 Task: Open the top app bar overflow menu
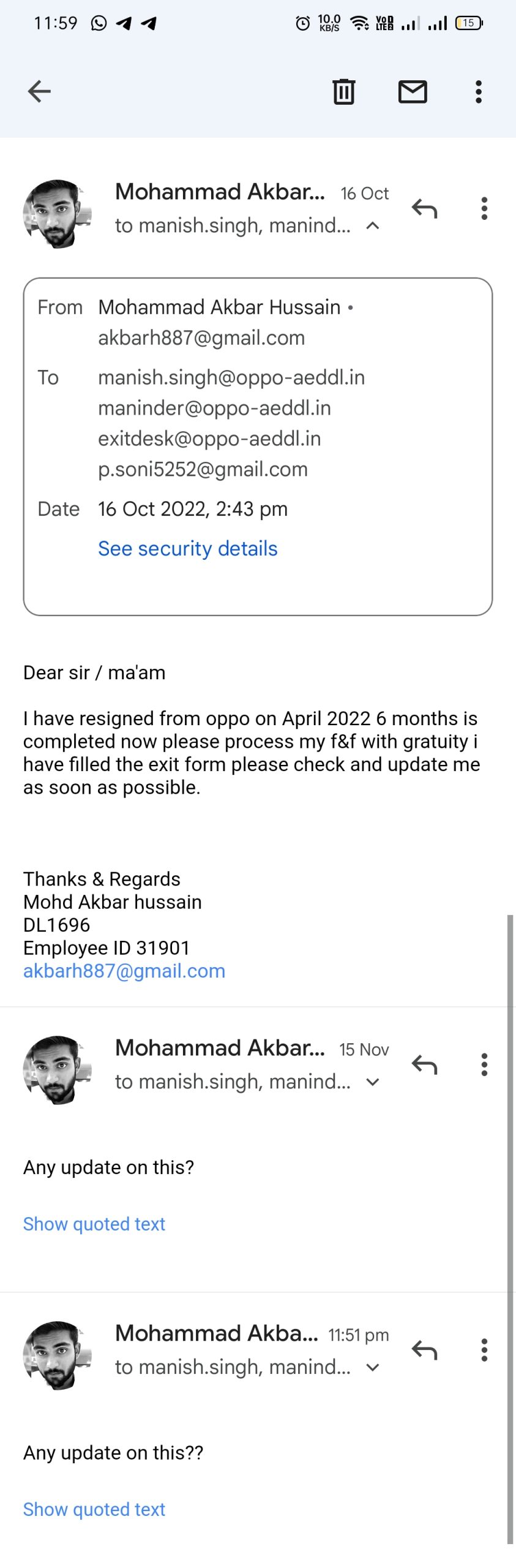479,92
